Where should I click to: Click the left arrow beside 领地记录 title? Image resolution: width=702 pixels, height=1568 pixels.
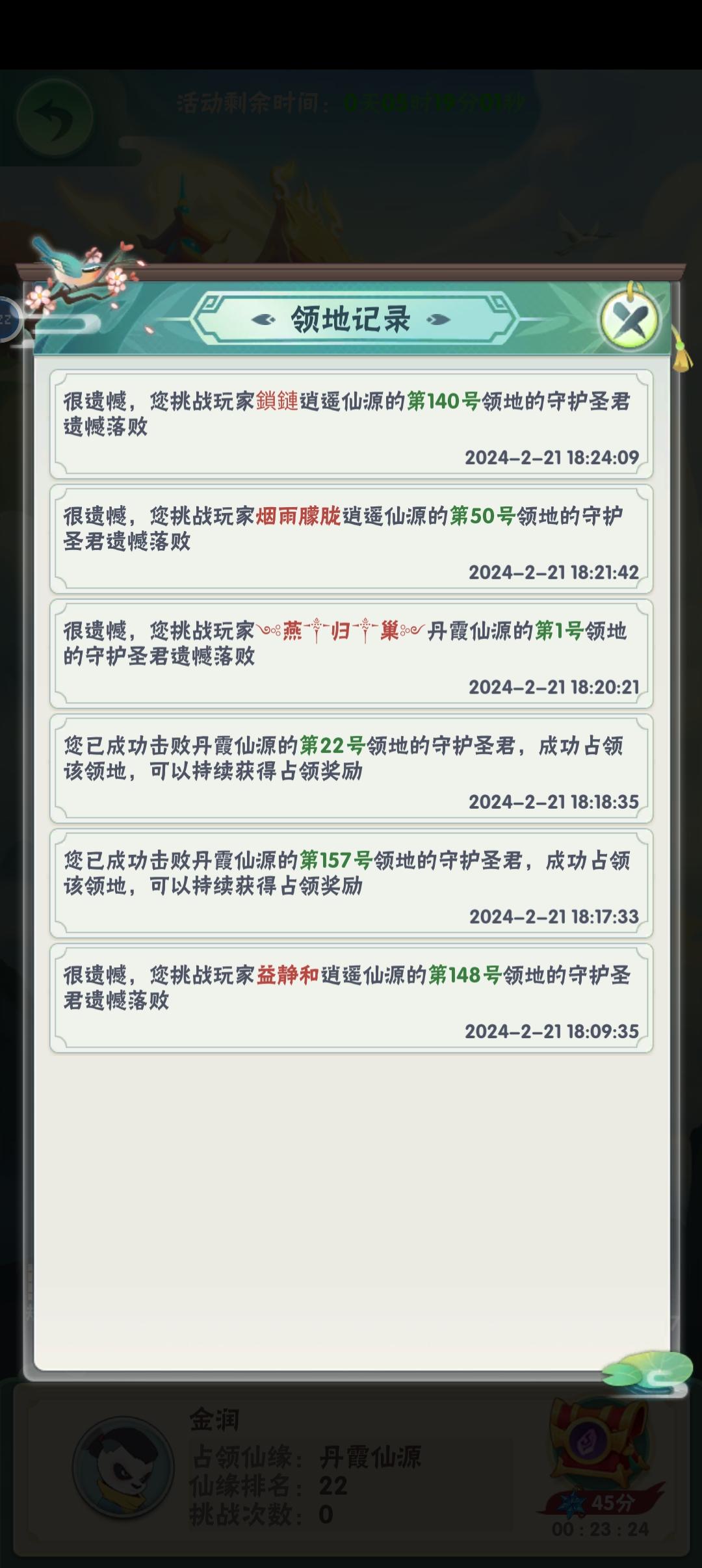pos(263,317)
